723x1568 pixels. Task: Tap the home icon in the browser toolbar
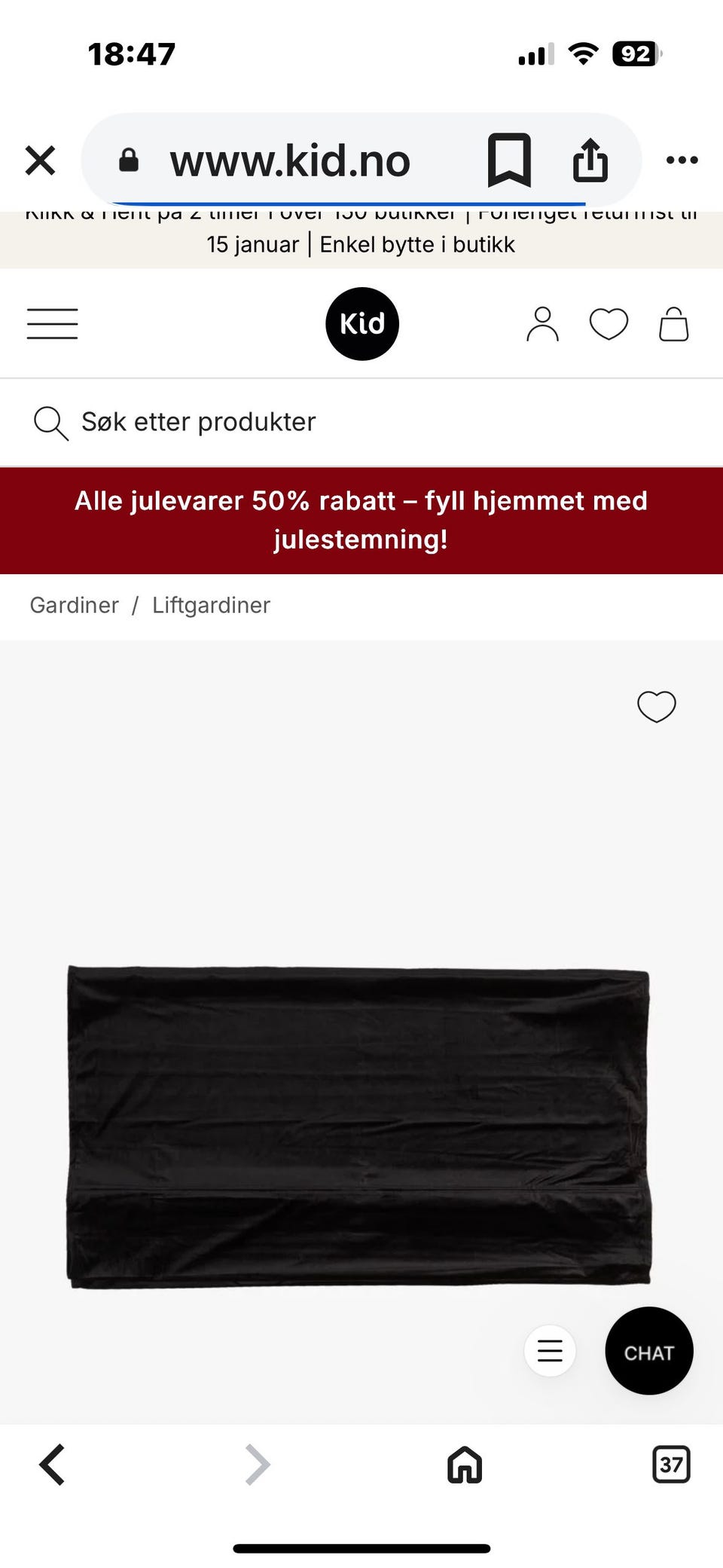pyautogui.click(x=462, y=1465)
